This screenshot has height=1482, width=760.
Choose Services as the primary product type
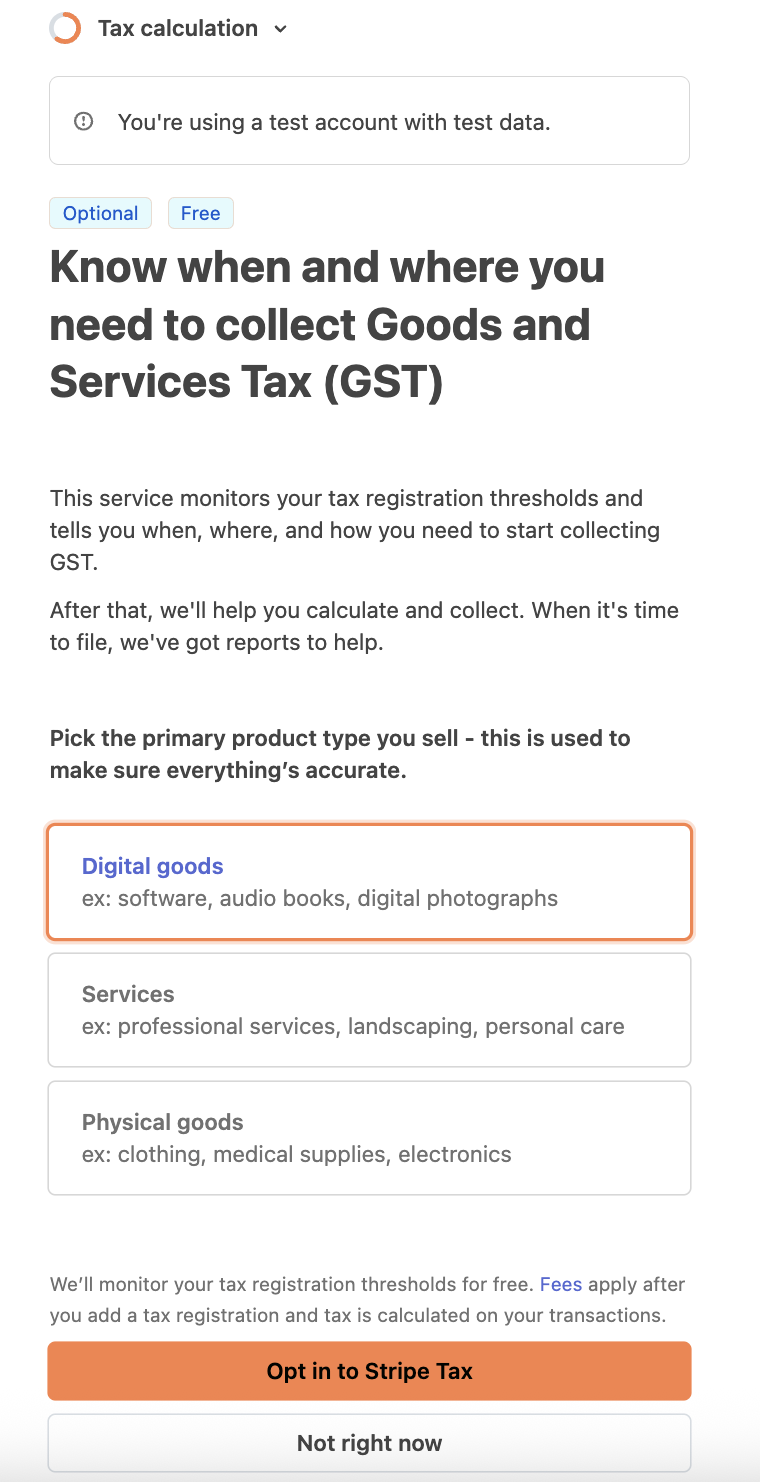point(369,1010)
